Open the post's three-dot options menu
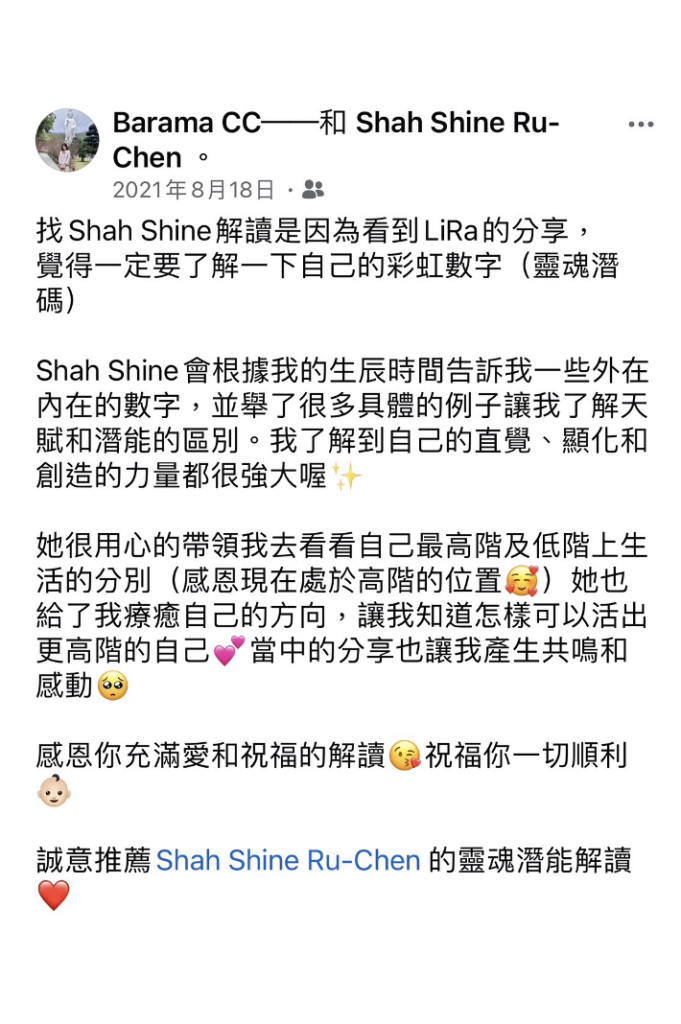681x1024 pixels. (640, 125)
